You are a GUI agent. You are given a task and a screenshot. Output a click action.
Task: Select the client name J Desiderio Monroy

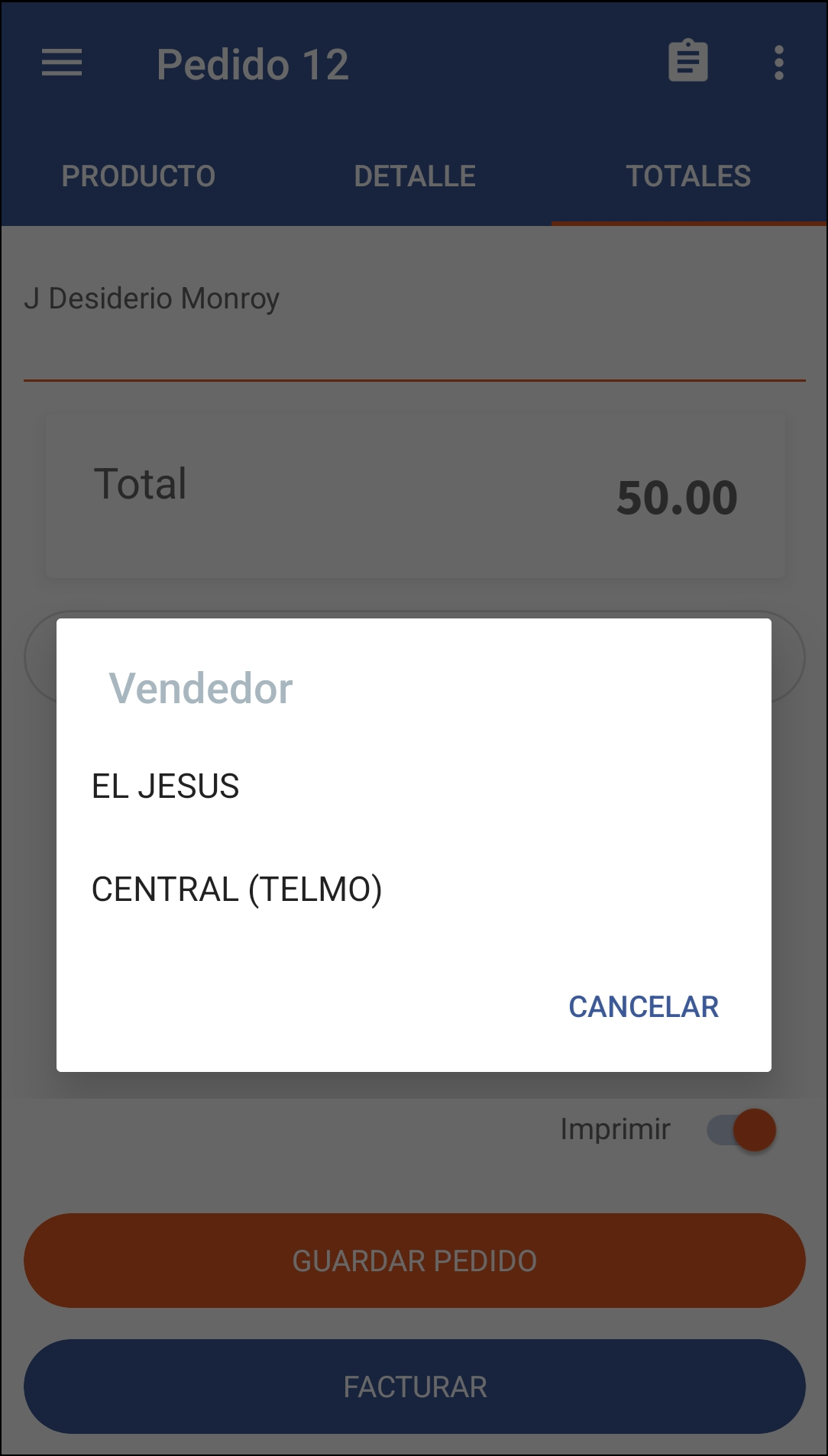pyautogui.click(x=153, y=298)
